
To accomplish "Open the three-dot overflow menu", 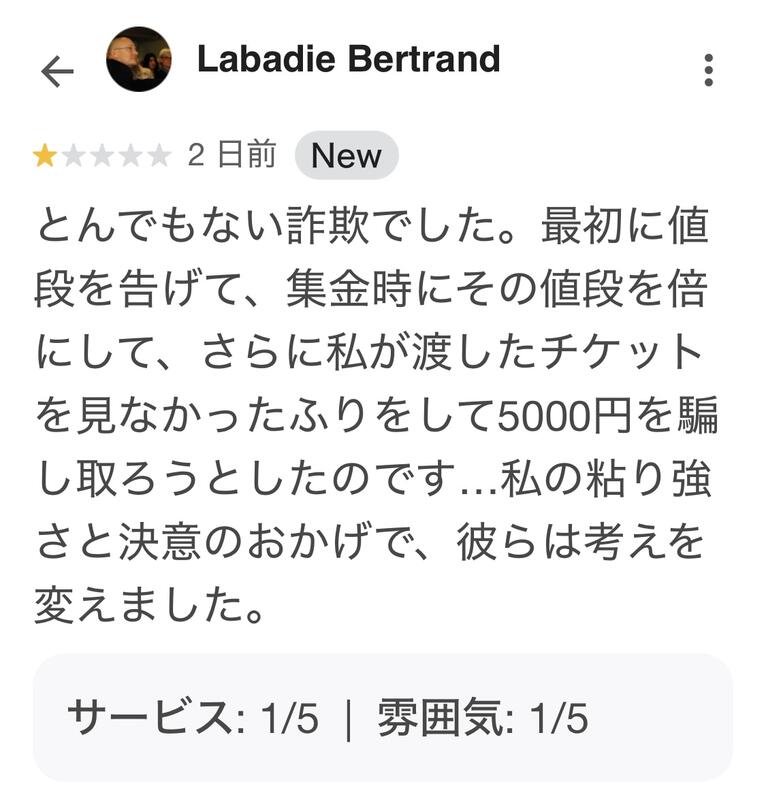I will click(708, 70).
